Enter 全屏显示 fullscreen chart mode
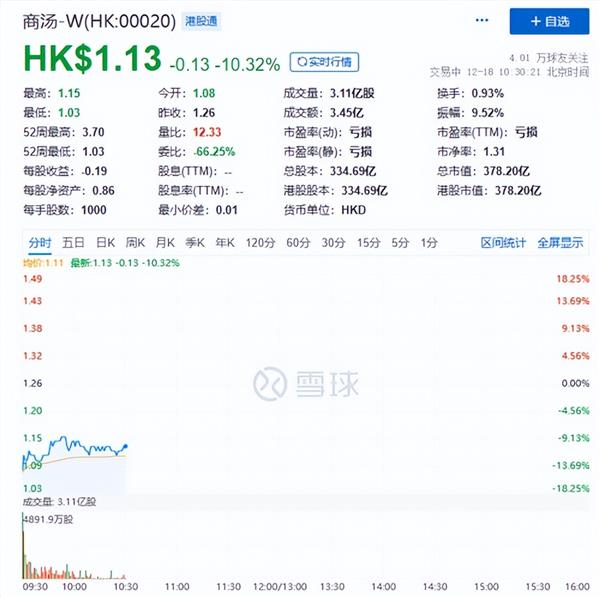600x598 pixels. point(560,242)
